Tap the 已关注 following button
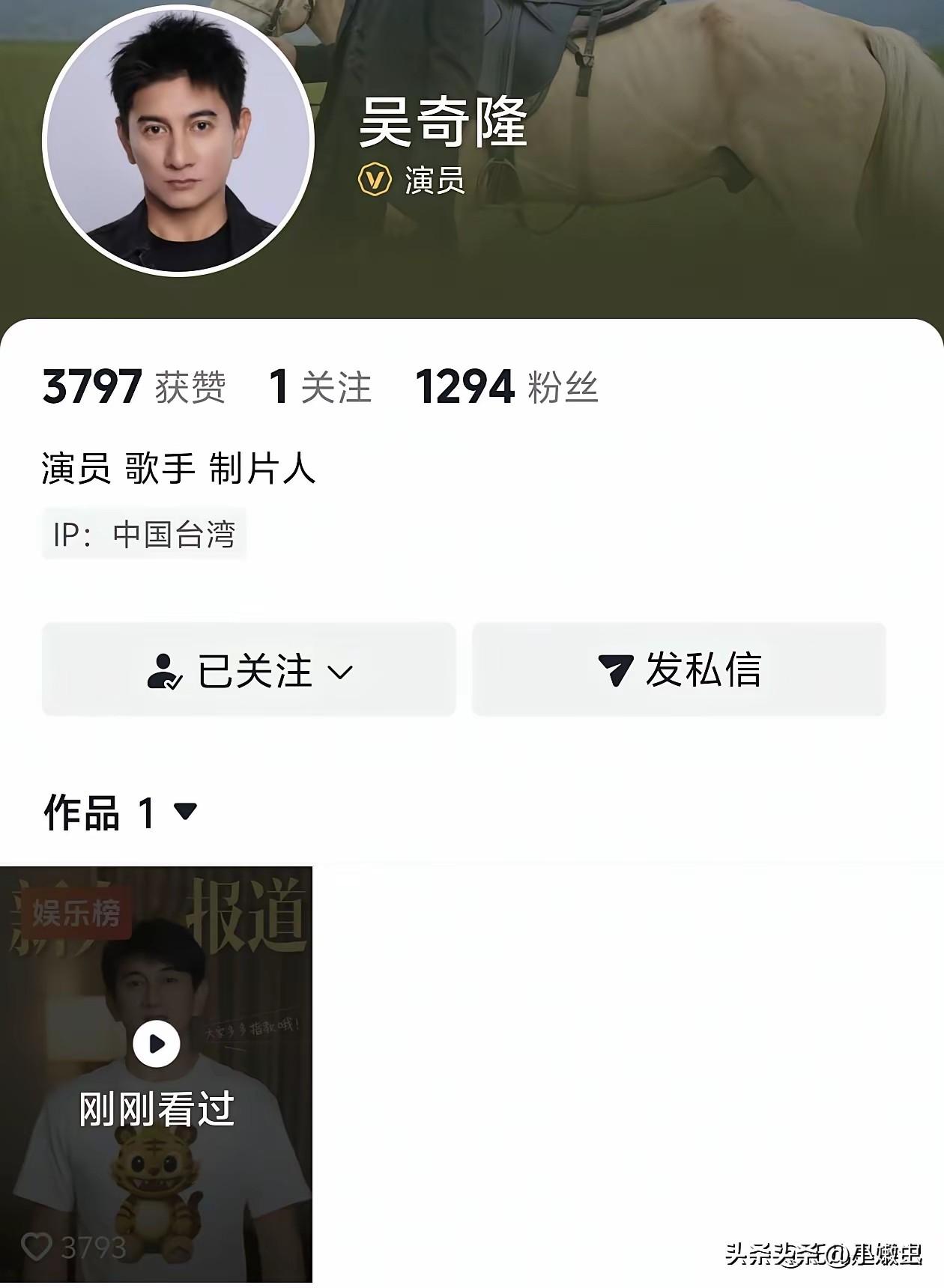This screenshot has height=1288, width=944. click(x=249, y=669)
